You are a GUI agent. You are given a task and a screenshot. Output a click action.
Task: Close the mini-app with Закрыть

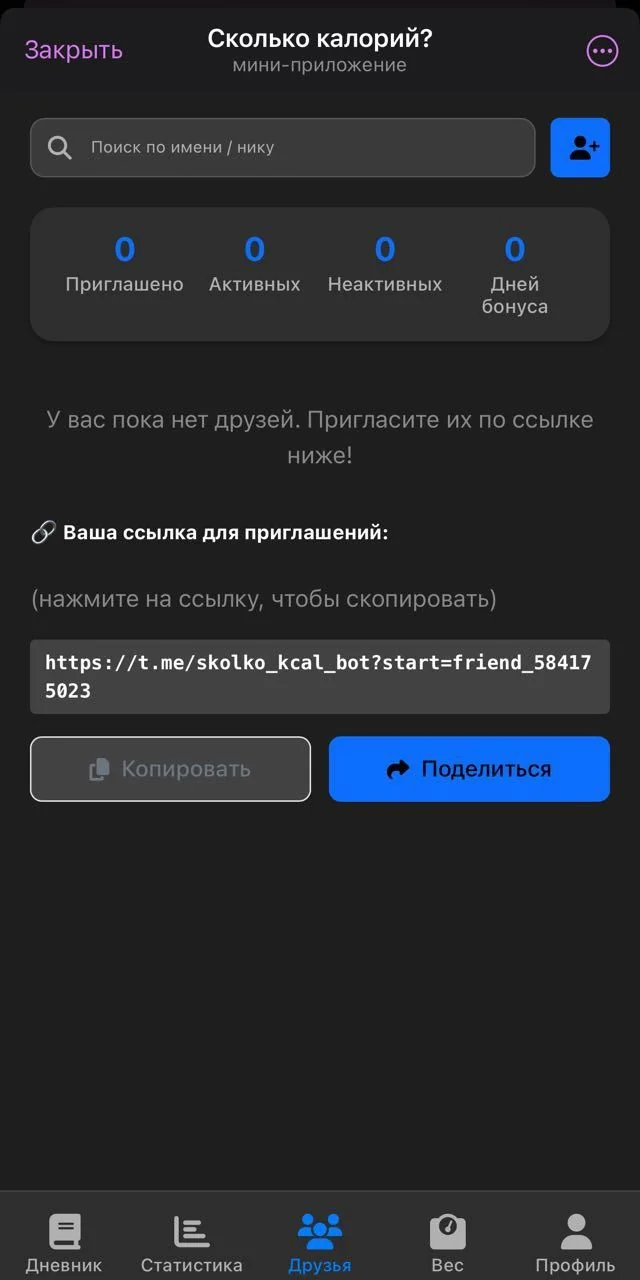pyautogui.click(x=73, y=50)
